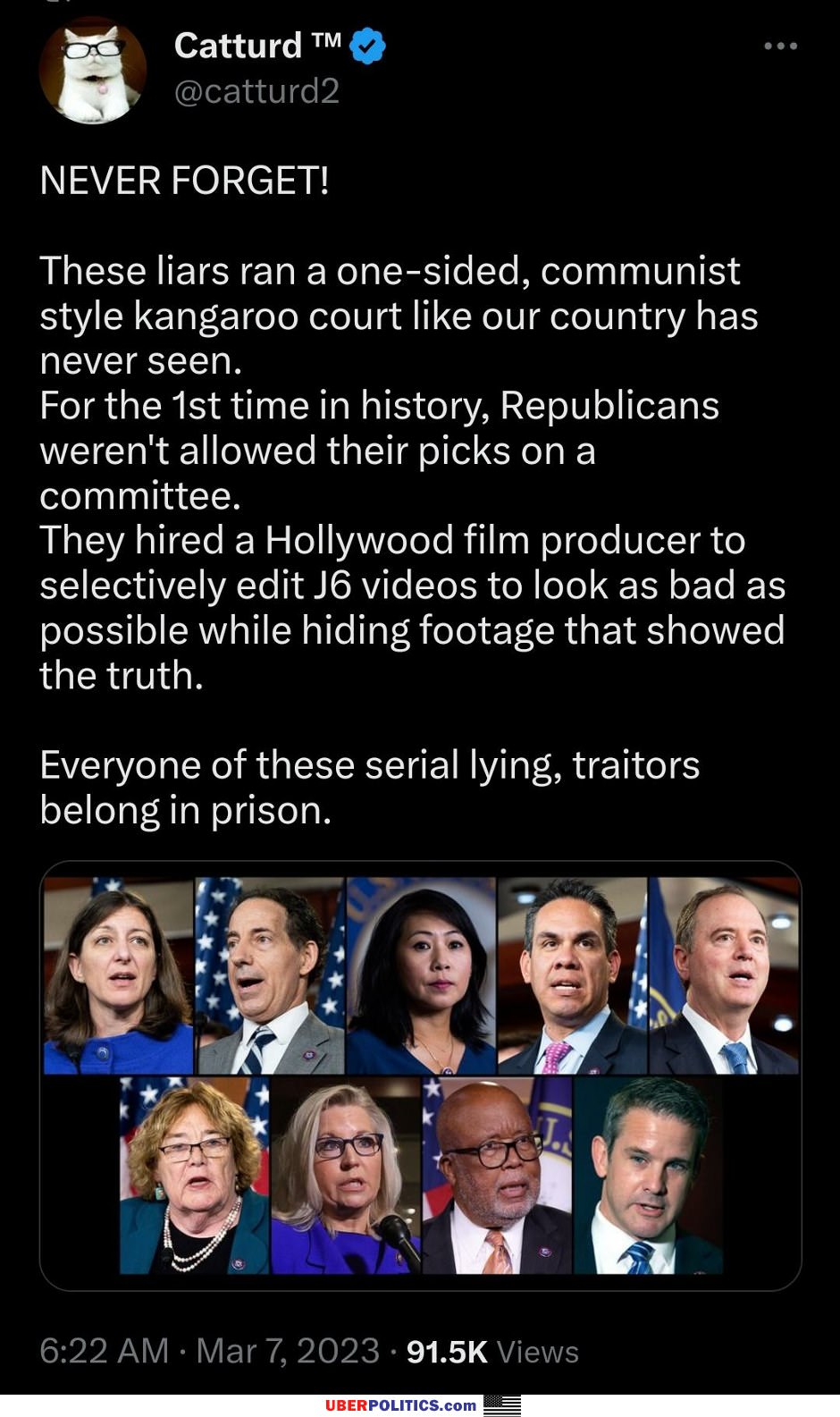Open the attached photo collage
840x1417 pixels.
coord(420,1075)
